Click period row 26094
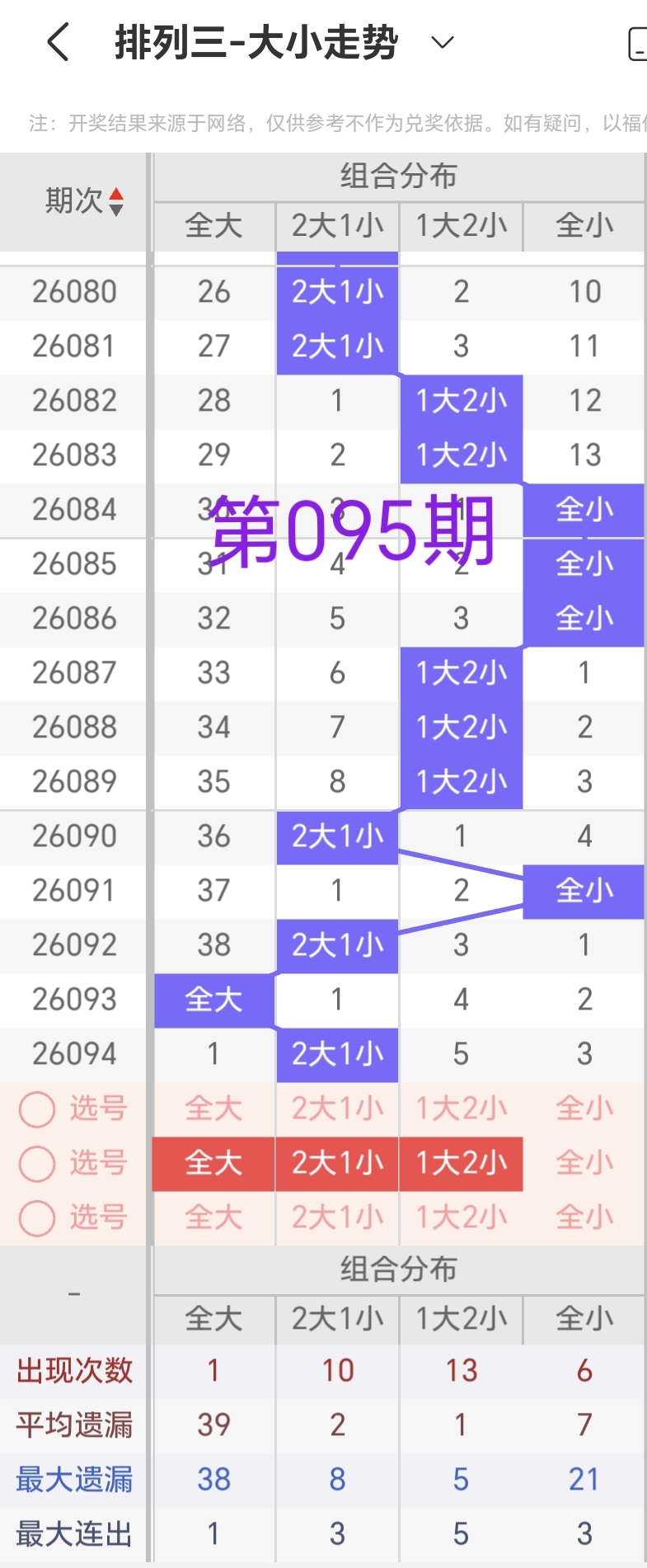Image resolution: width=647 pixels, height=1568 pixels. 74,1053
